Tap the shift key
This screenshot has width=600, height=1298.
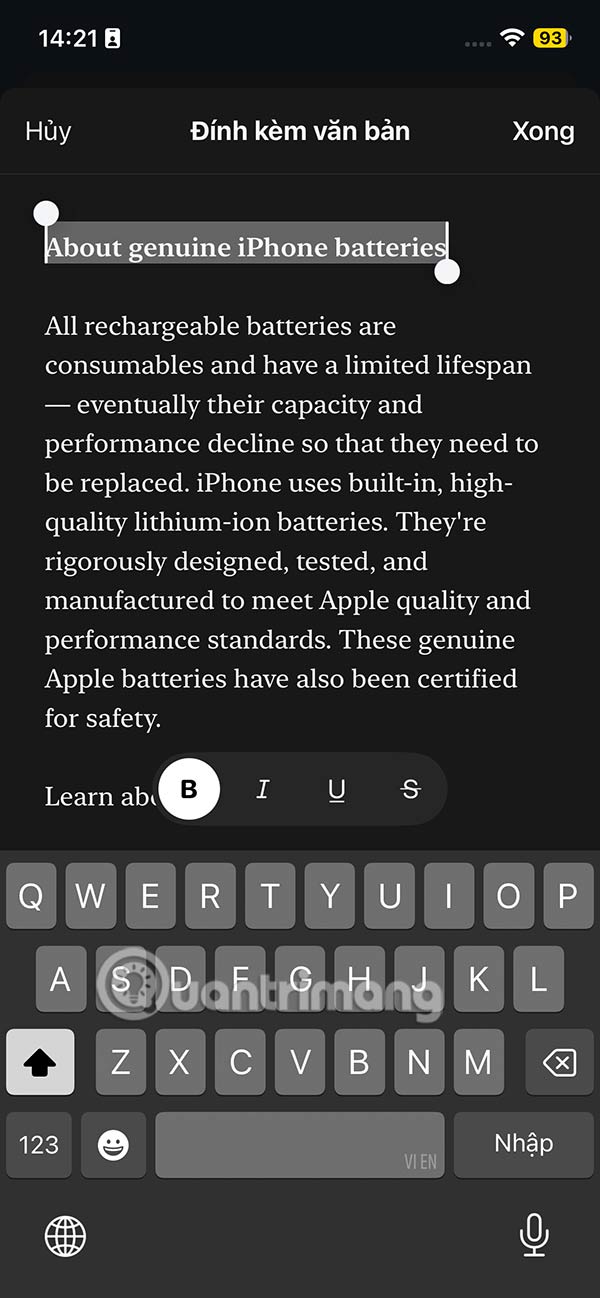40,1062
